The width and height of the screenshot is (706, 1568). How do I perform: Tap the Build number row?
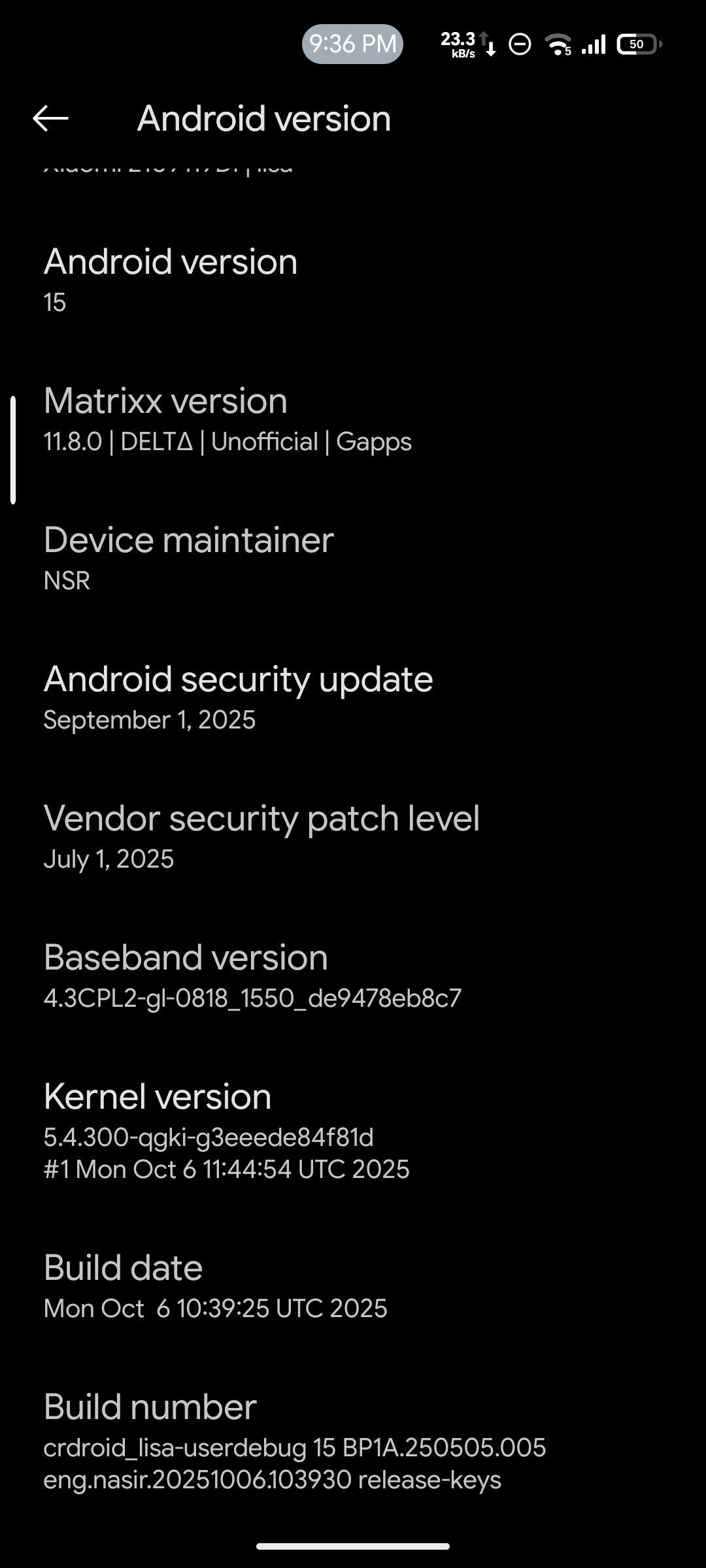[x=353, y=1441]
